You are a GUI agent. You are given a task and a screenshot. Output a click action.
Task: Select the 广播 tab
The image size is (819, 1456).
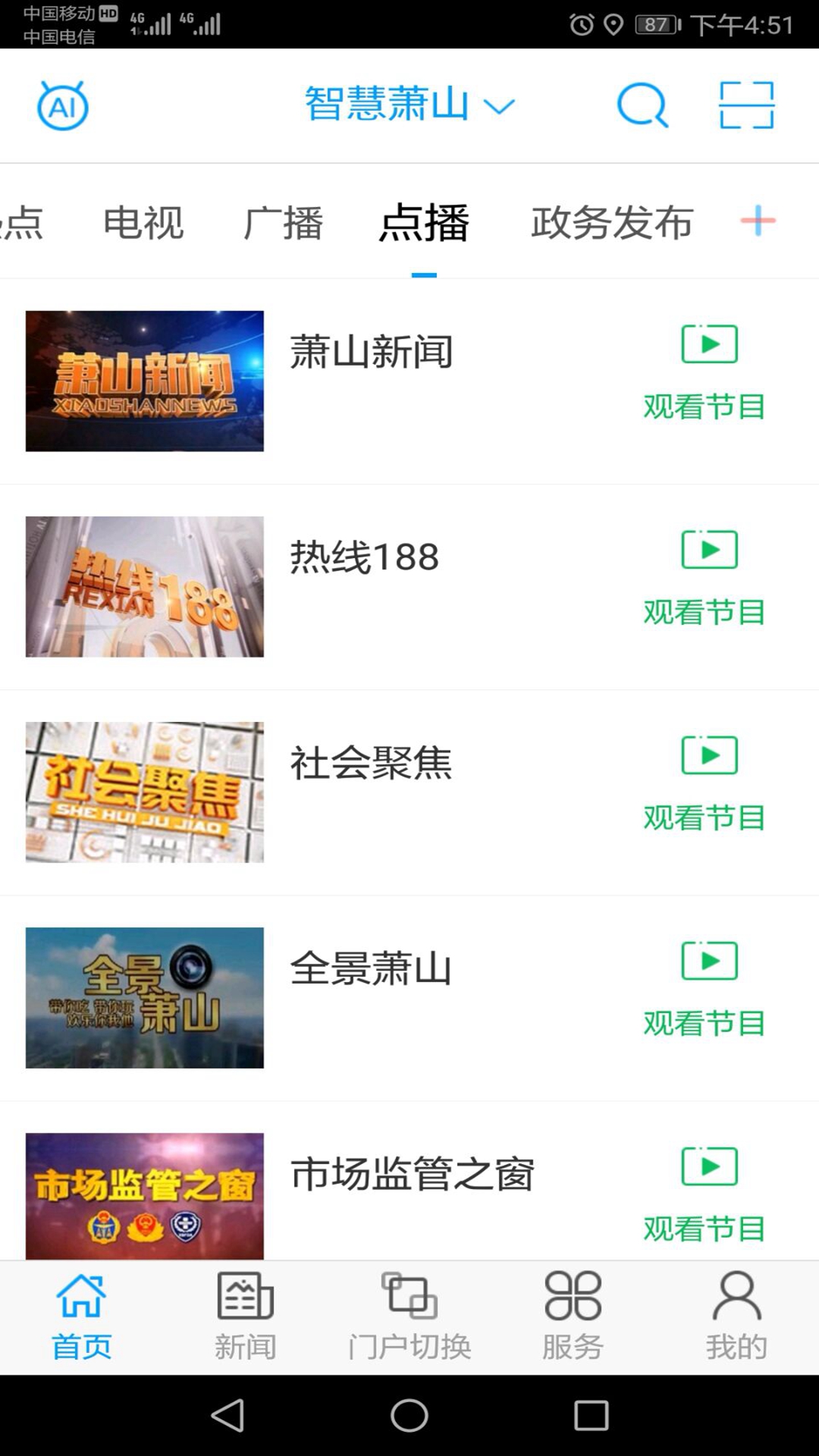(x=285, y=222)
